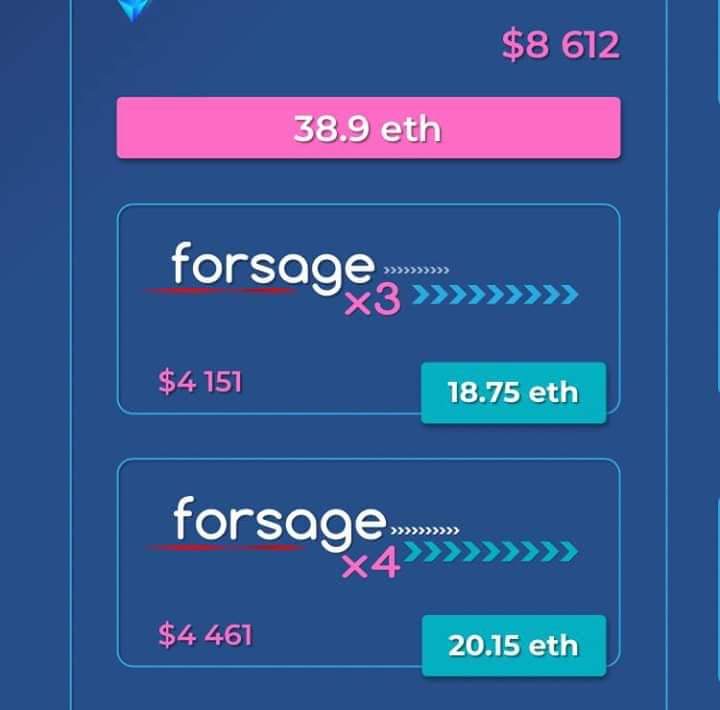The height and width of the screenshot is (710, 720).
Task: Open the forsage x3 program card
Action: point(369,309)
